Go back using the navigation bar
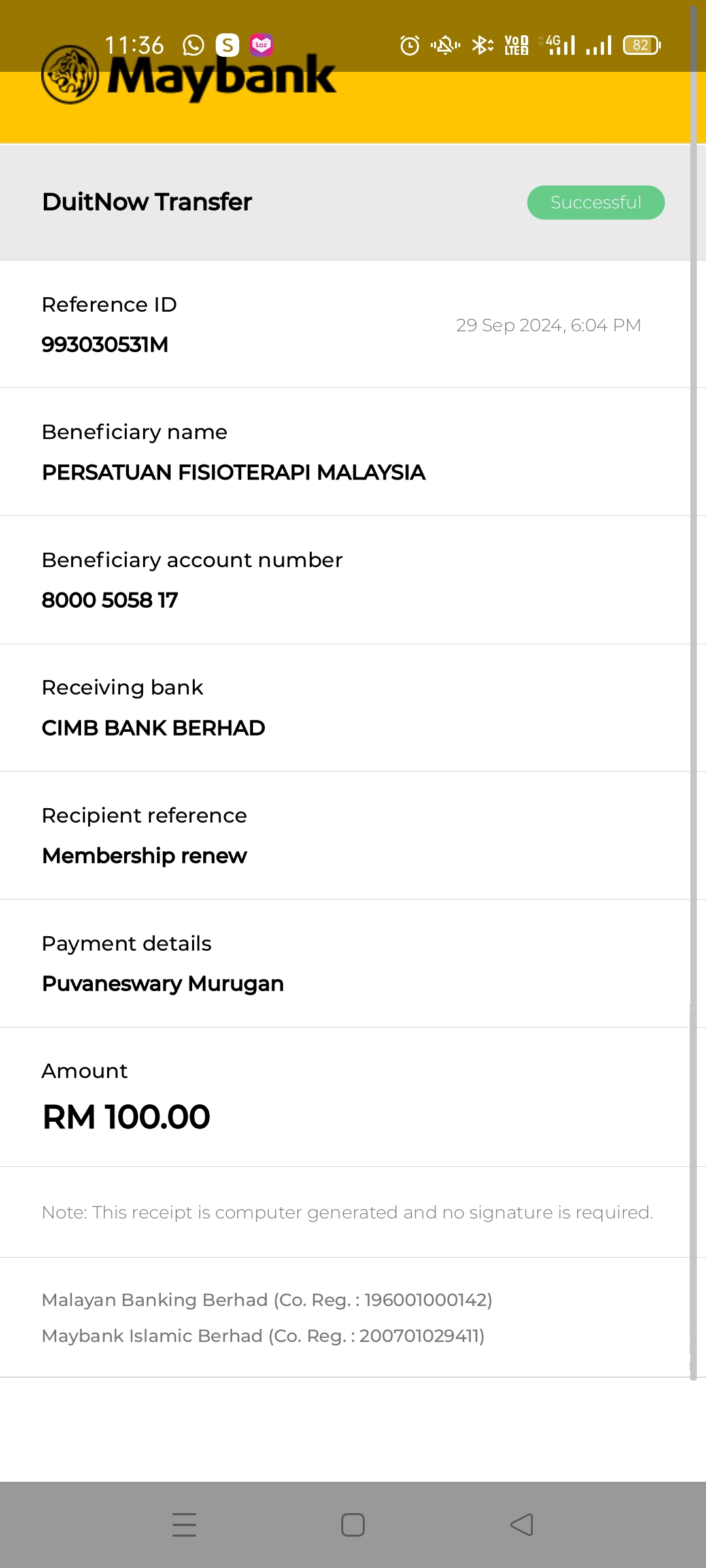This screenshot has width=706, height=1568. click(x=522, y=1525)
